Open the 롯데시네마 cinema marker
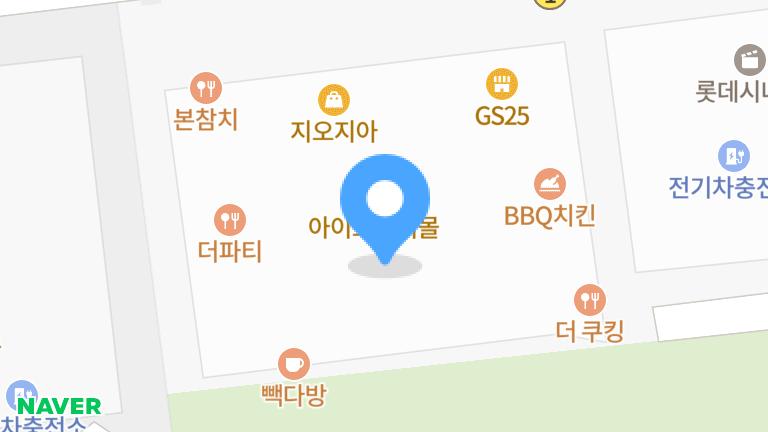Viewport: 768px width, 432px height. (x=749, y=59)
